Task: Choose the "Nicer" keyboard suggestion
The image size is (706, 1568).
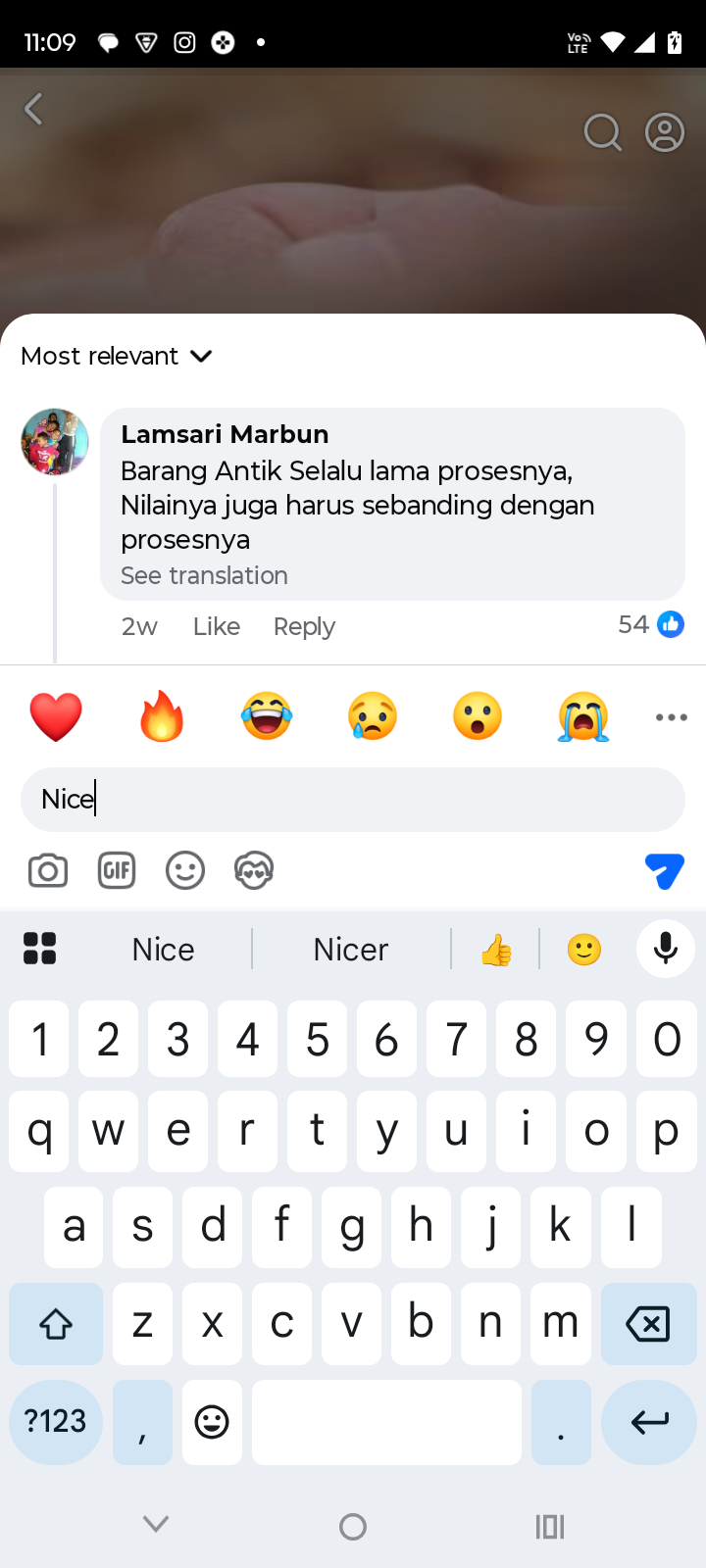Action: pyautogui.click(x=351, y=950)
